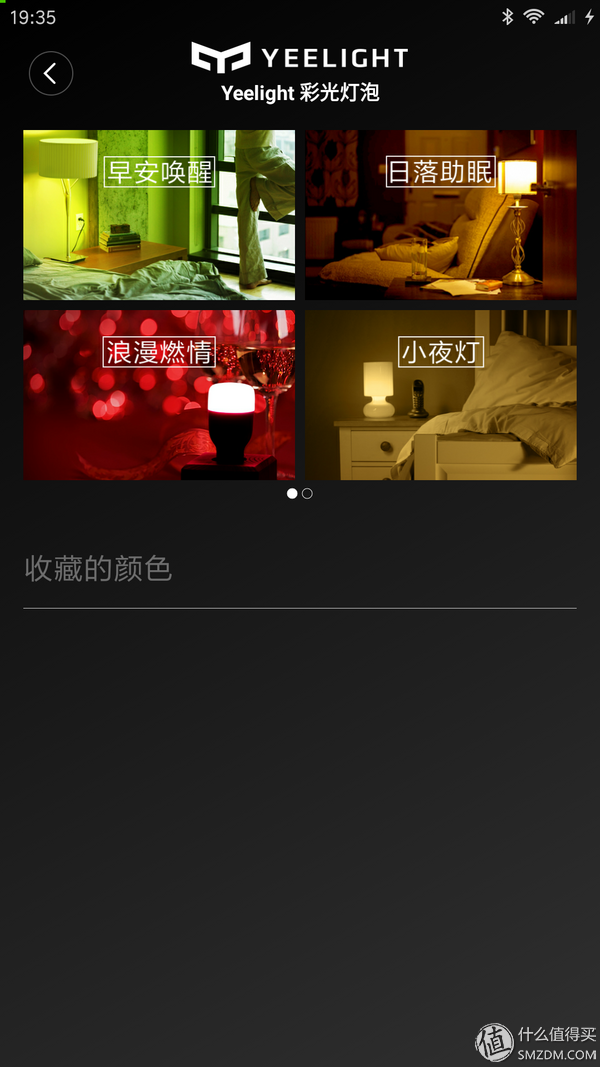This screenshot has width=600, height=1067.
Task: Jump to the second scene page dot
Action: pyautogui.click(x=307, y=493)
